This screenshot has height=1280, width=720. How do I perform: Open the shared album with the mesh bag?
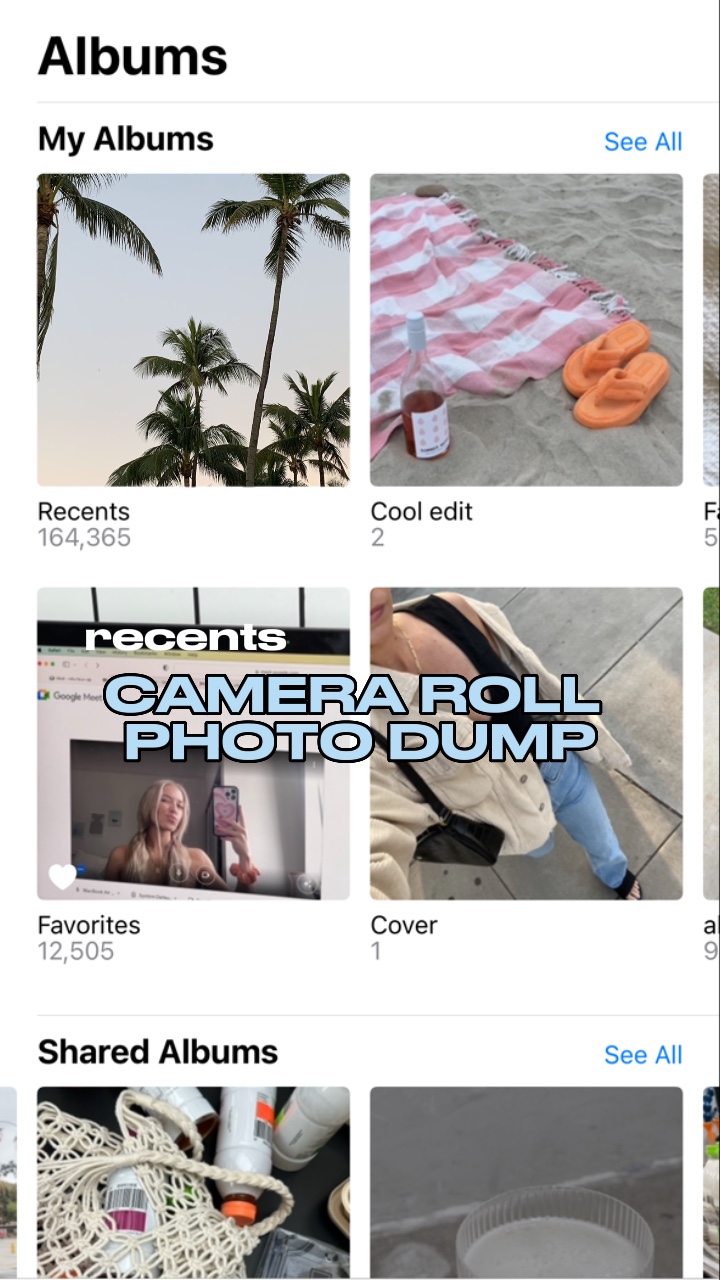pos(194,1182)
